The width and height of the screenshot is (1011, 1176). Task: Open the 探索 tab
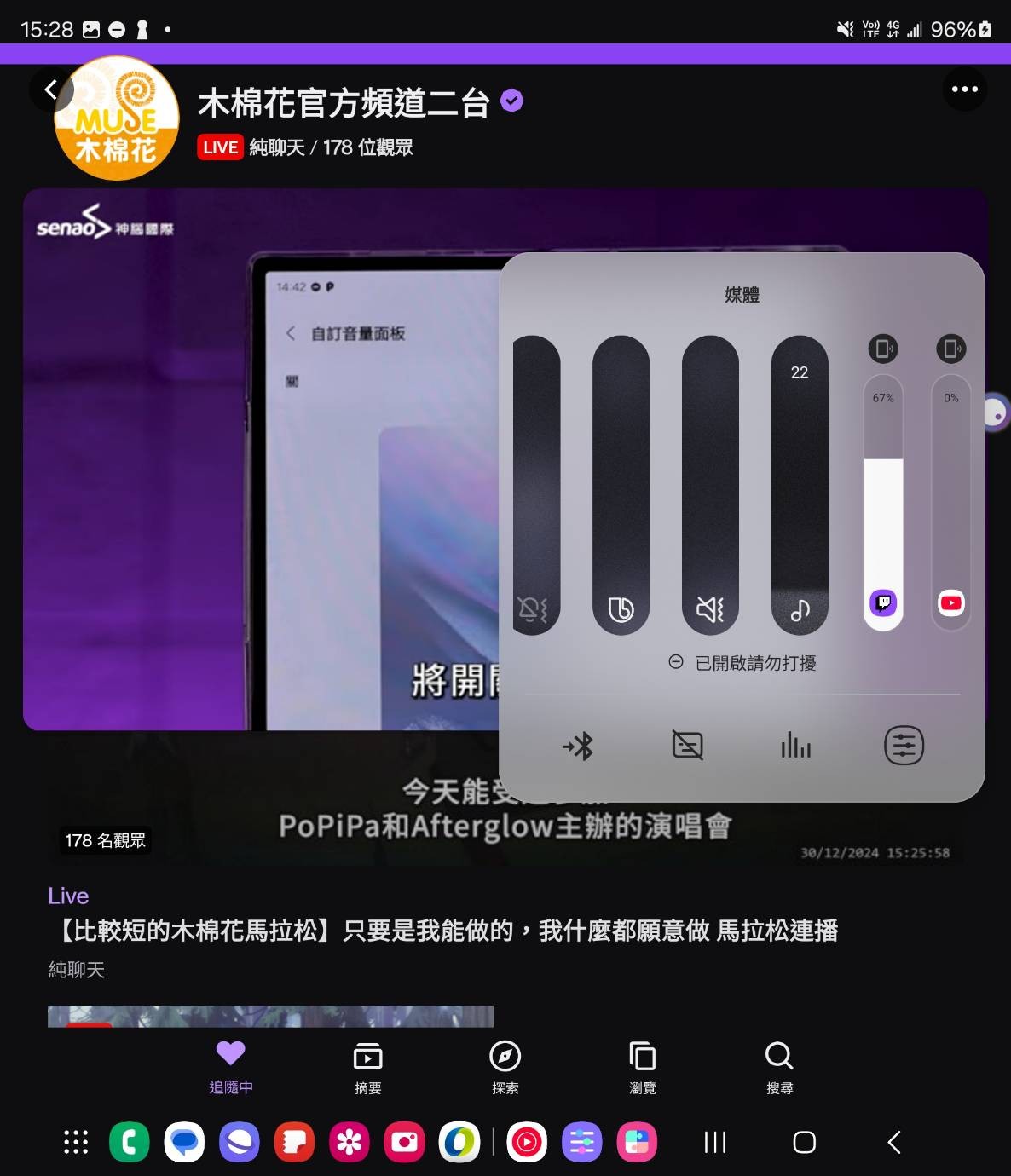pos(505,1066)
